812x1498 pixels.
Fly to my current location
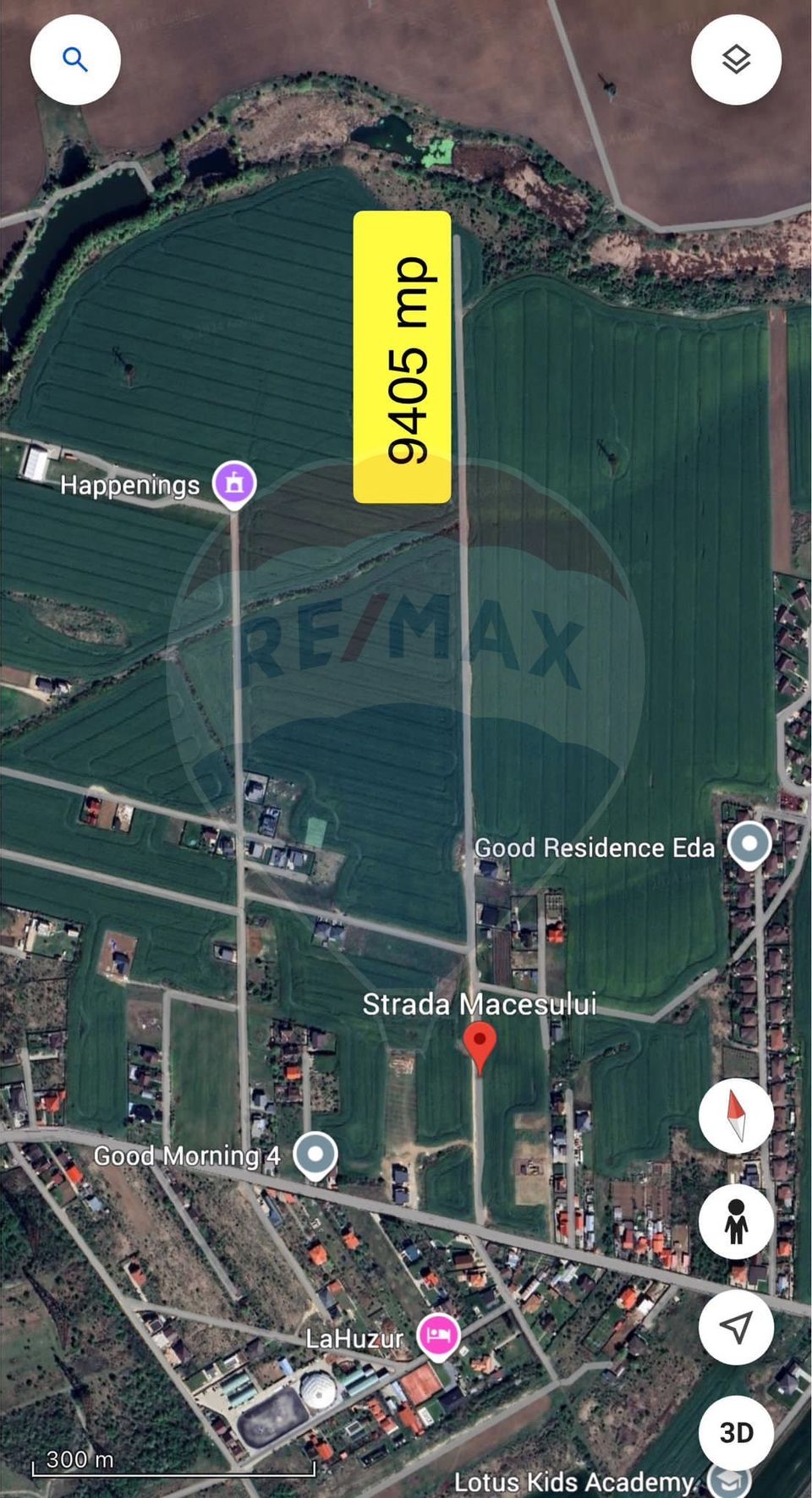(736, 1327)
